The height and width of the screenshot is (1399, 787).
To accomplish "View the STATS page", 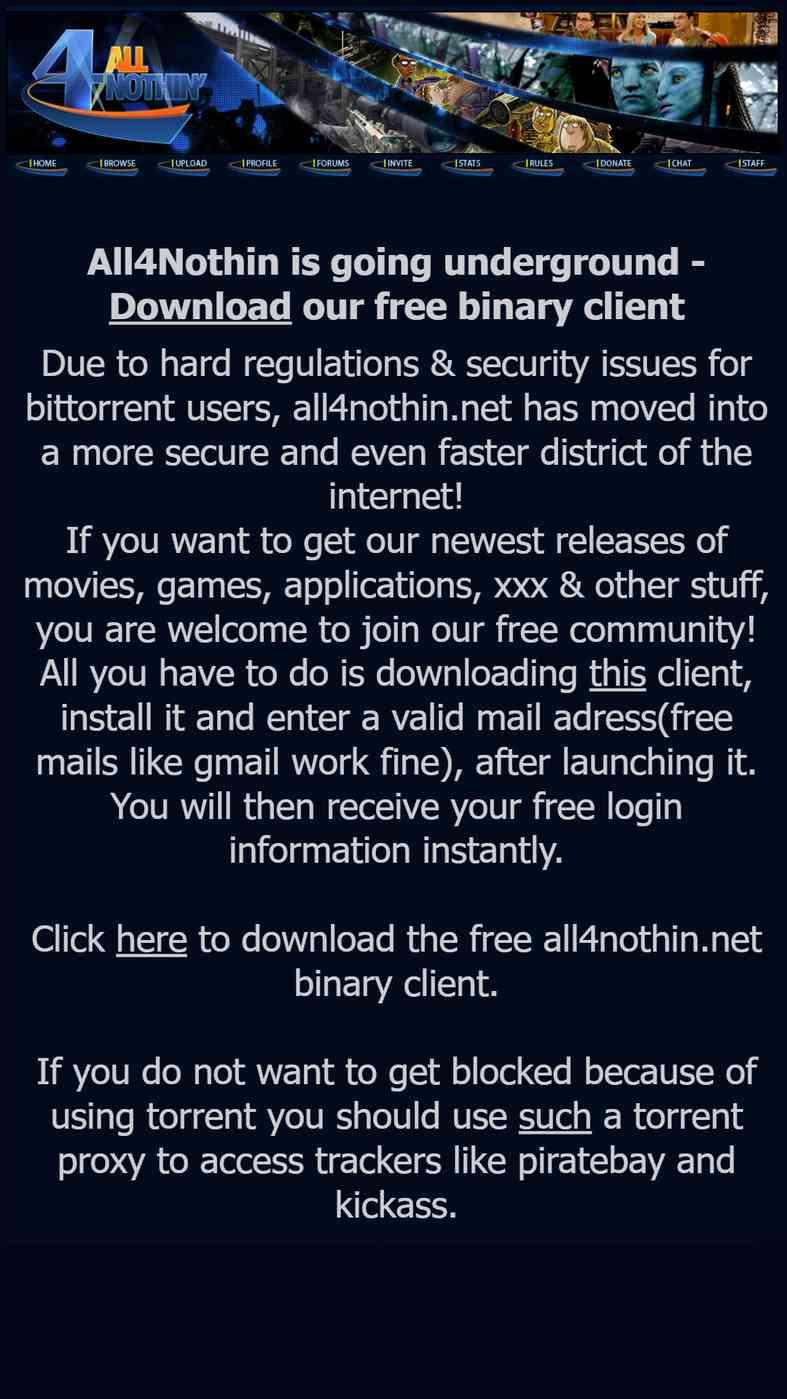I will coord(467,165).
